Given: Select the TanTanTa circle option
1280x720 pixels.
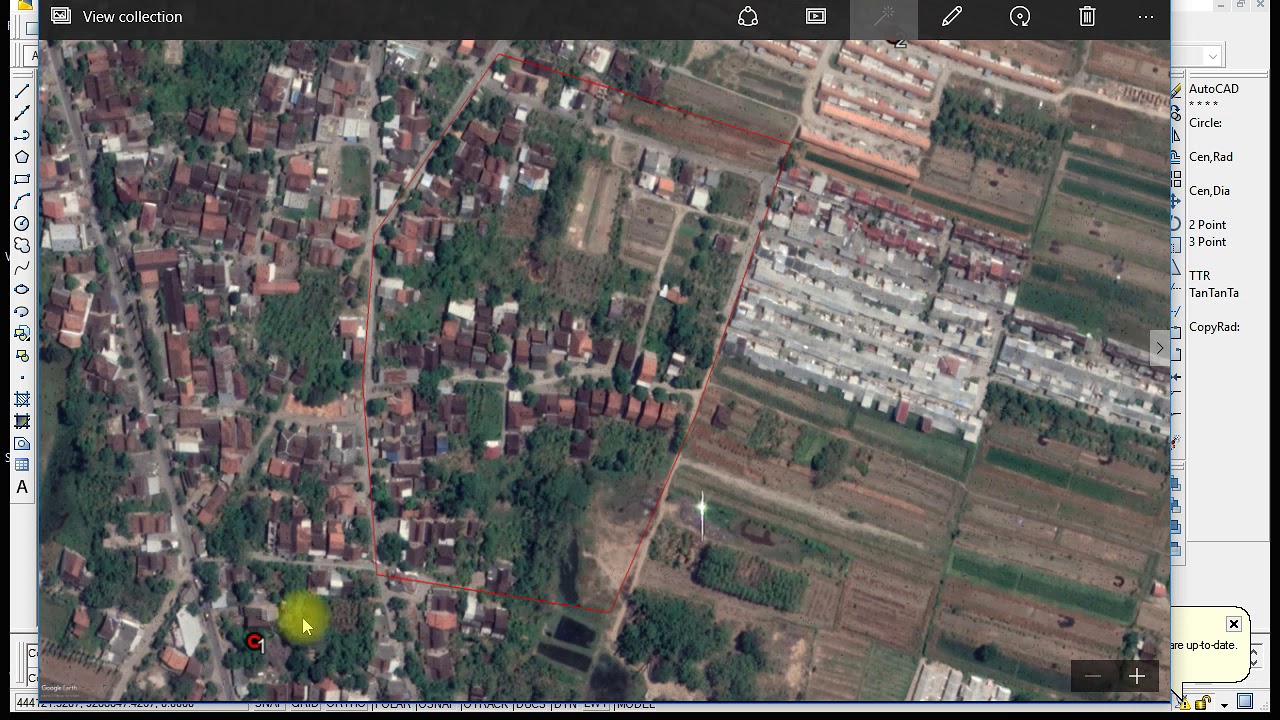Looking at the screenshot, I should pyautogui.click(x=1213, y=293).
